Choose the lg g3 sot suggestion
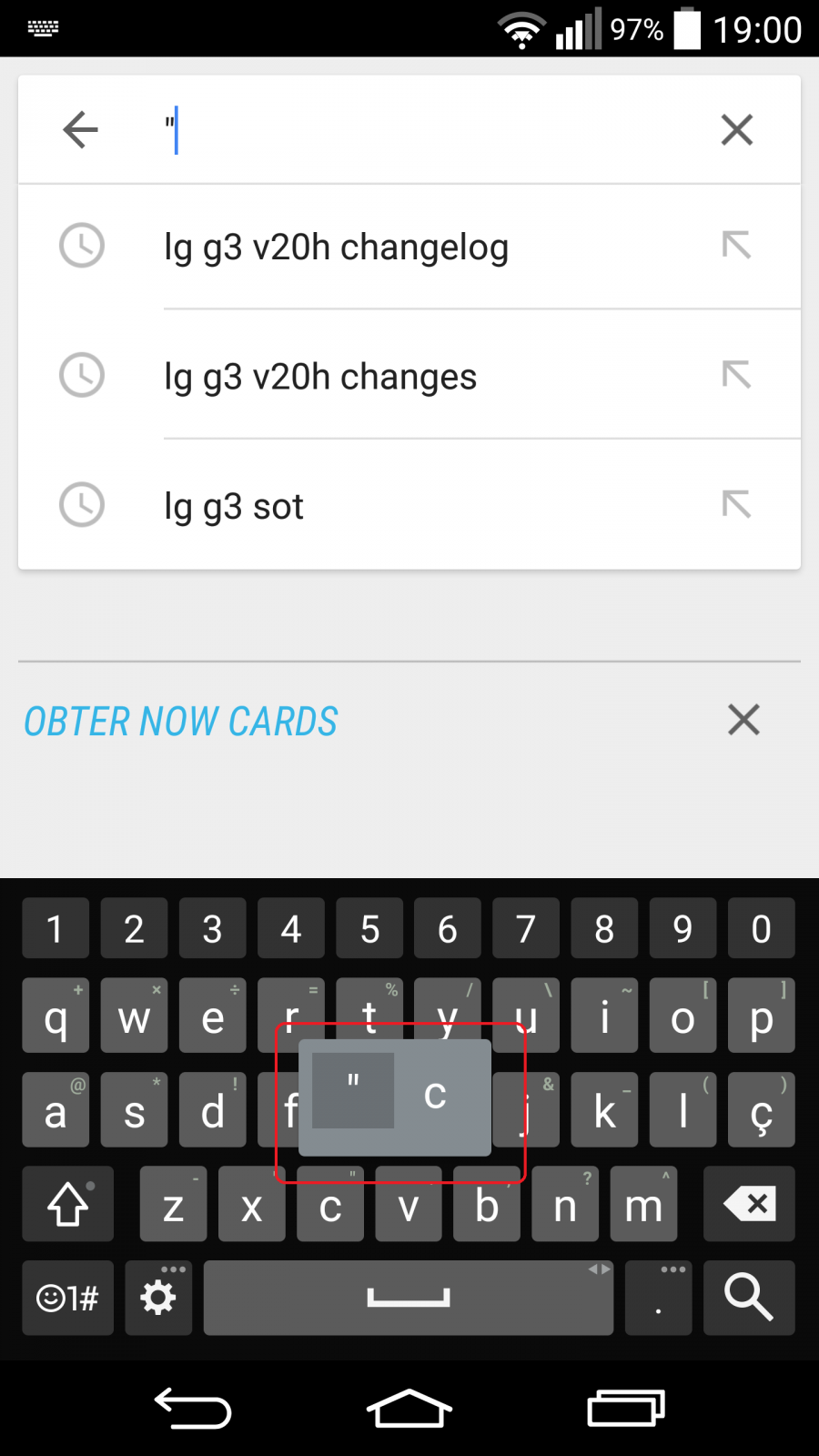 pyautogui.click(x=409, y=505)
